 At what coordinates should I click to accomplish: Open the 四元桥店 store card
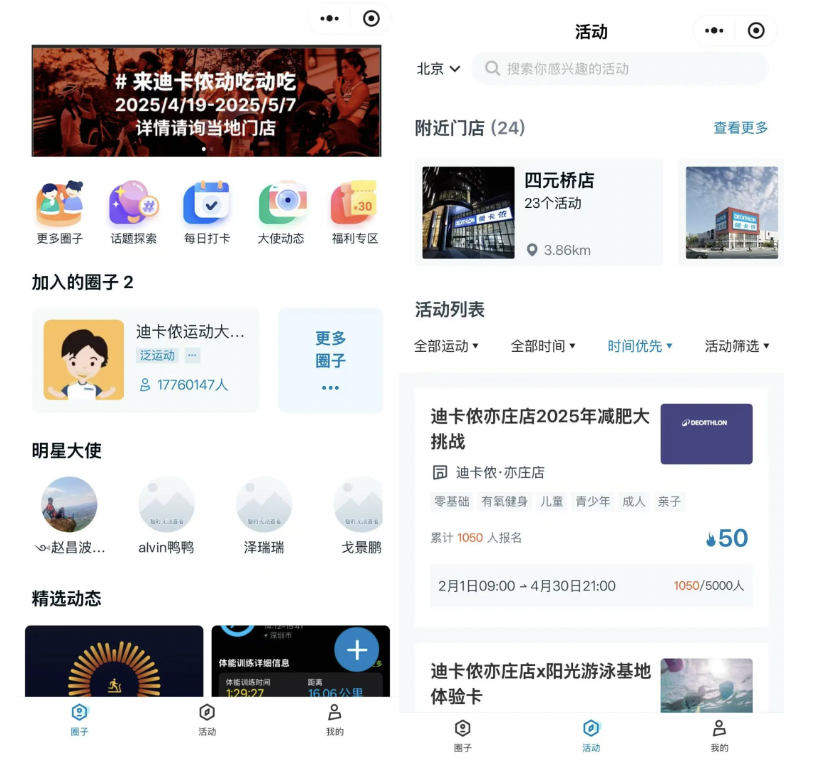(538, 212)
